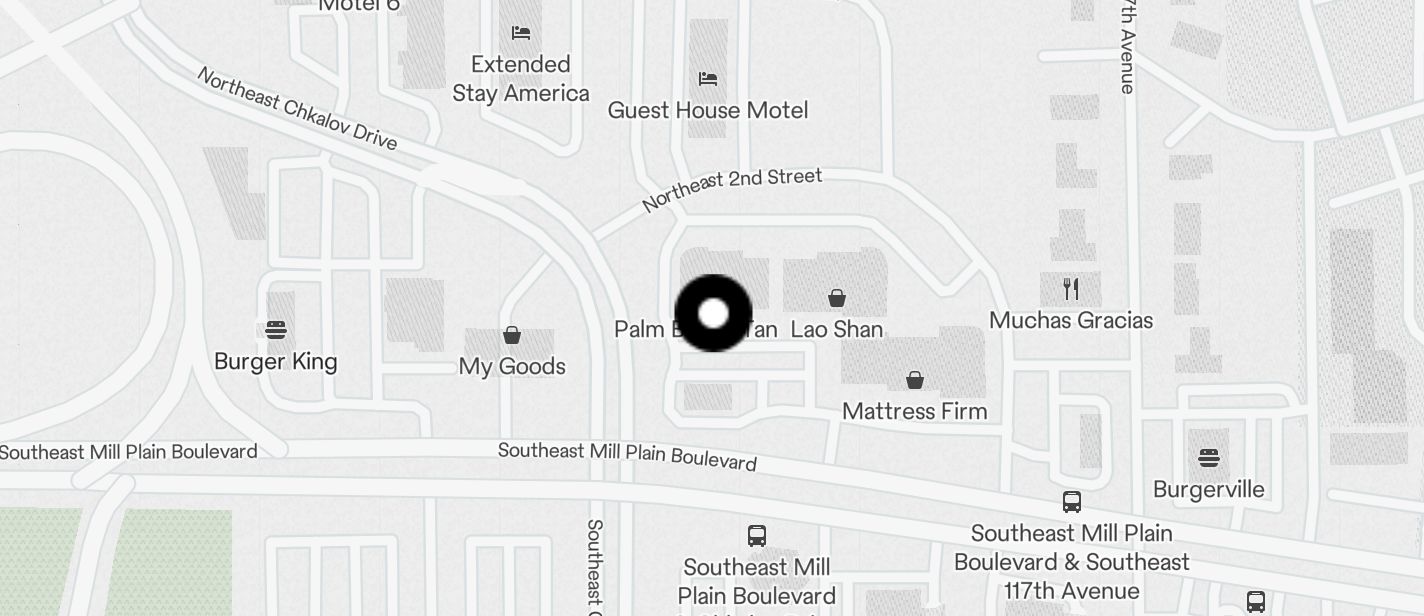
Task: Tap the black location pin marker
Action: (713, 314)
